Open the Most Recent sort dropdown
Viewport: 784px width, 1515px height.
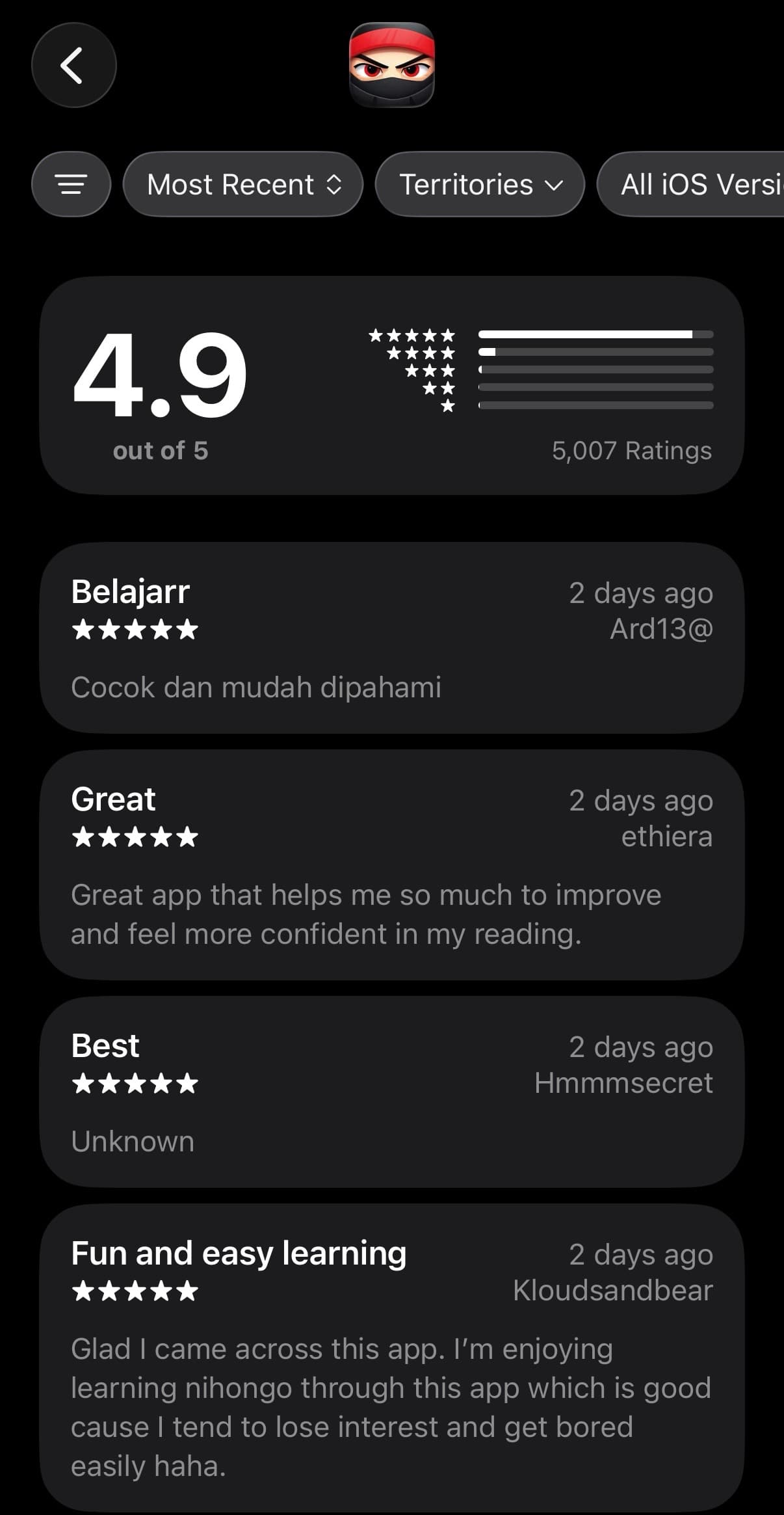(242, 184)
